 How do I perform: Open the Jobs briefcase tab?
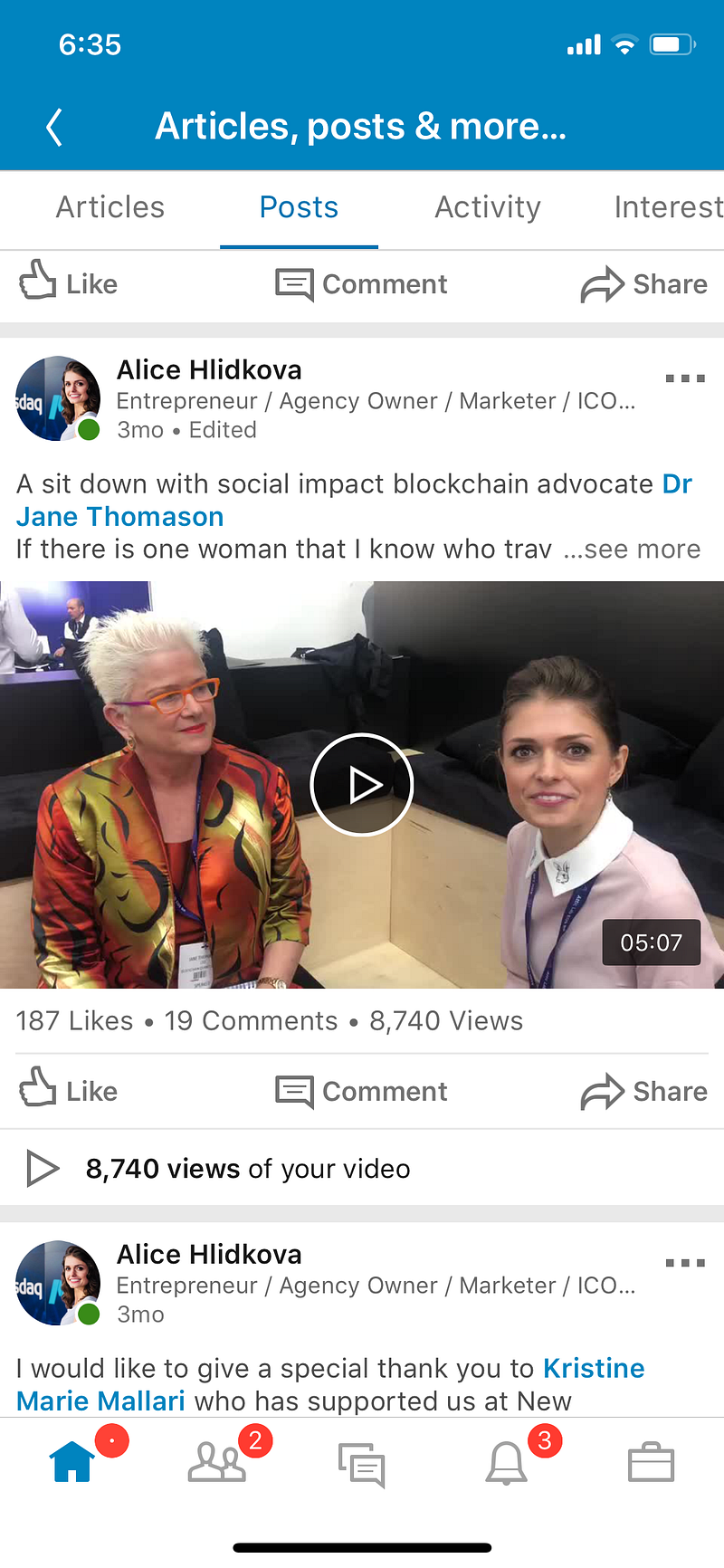pyautogui.click(x=652, y=1463)
